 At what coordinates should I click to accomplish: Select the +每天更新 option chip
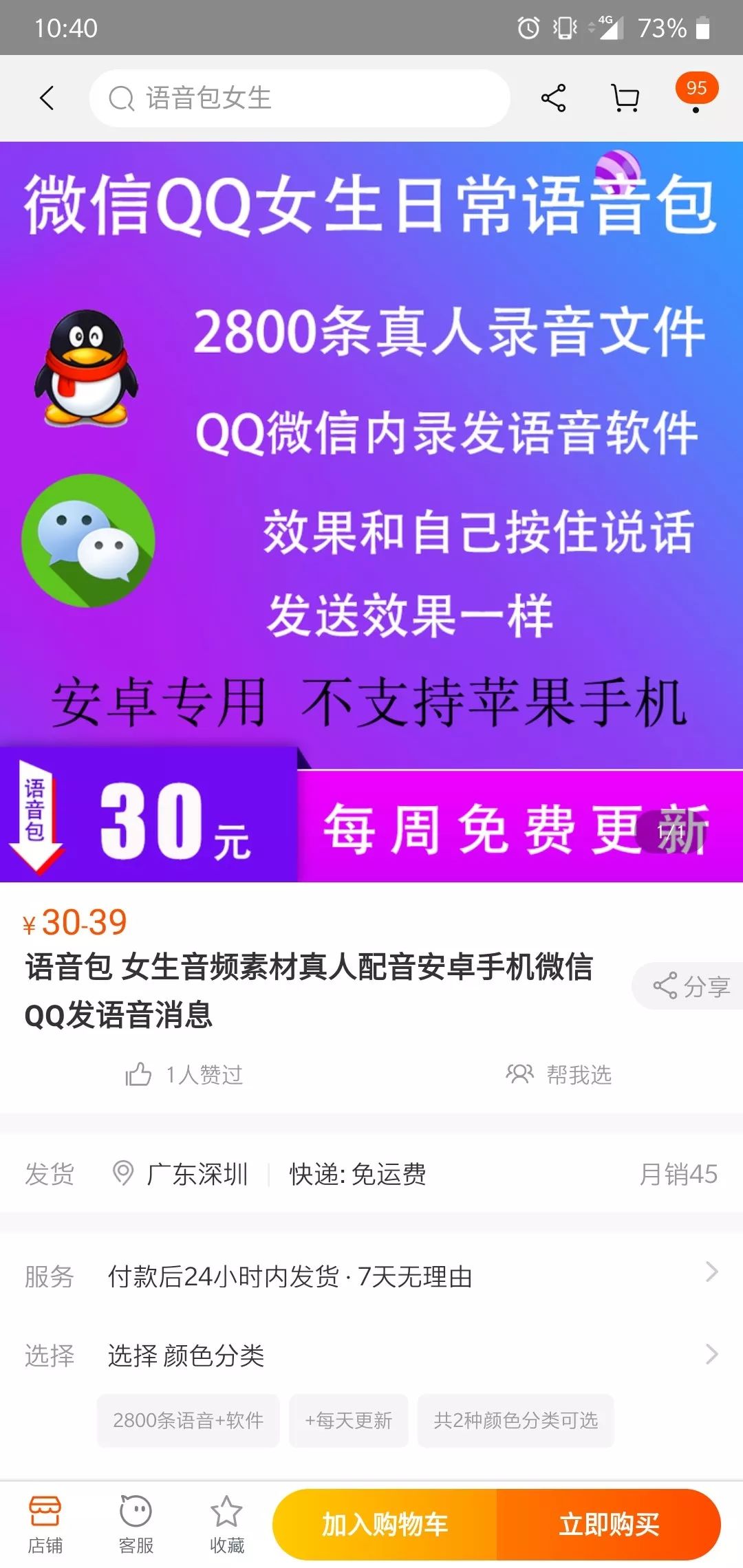point(348,1420)
